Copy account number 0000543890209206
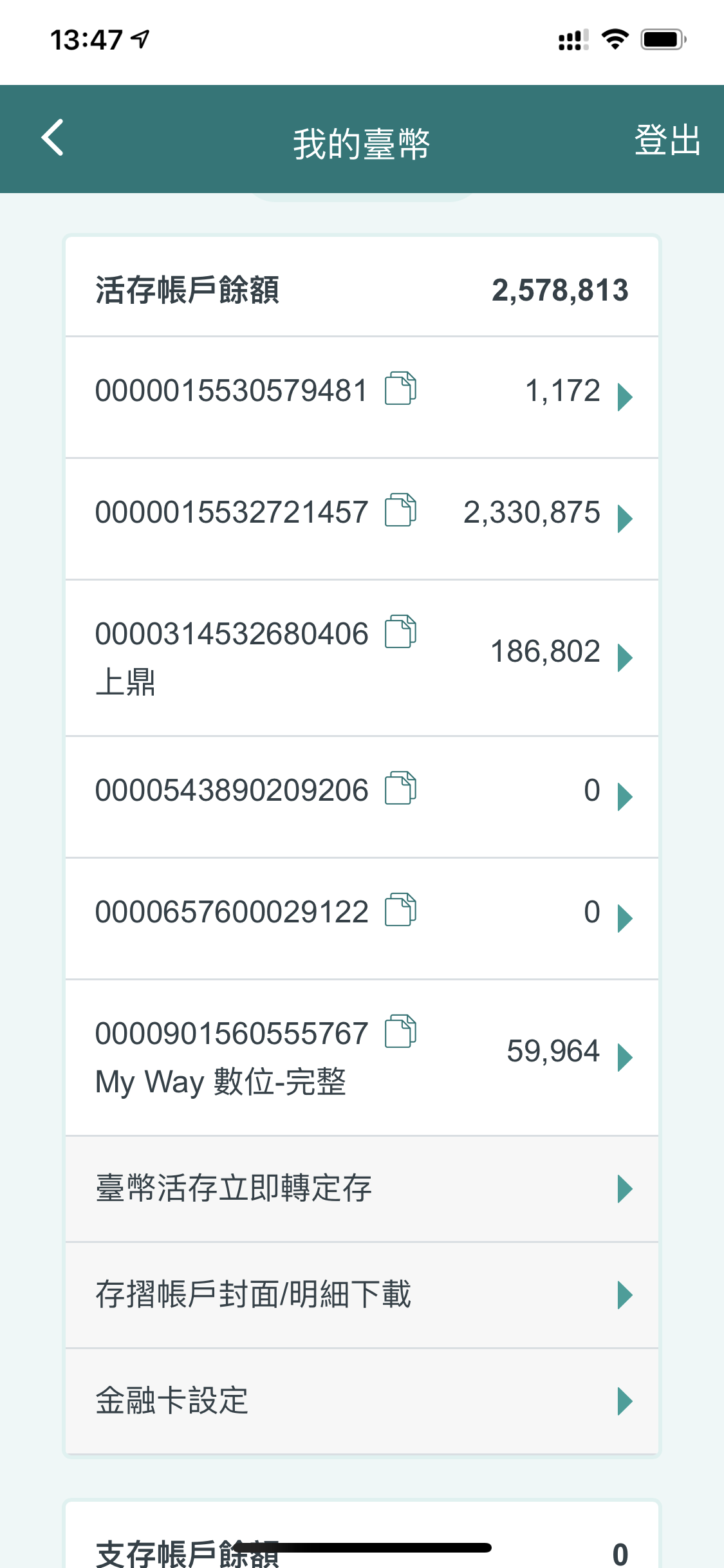Screen dimensions: 724x1568 tap(400, 789)
